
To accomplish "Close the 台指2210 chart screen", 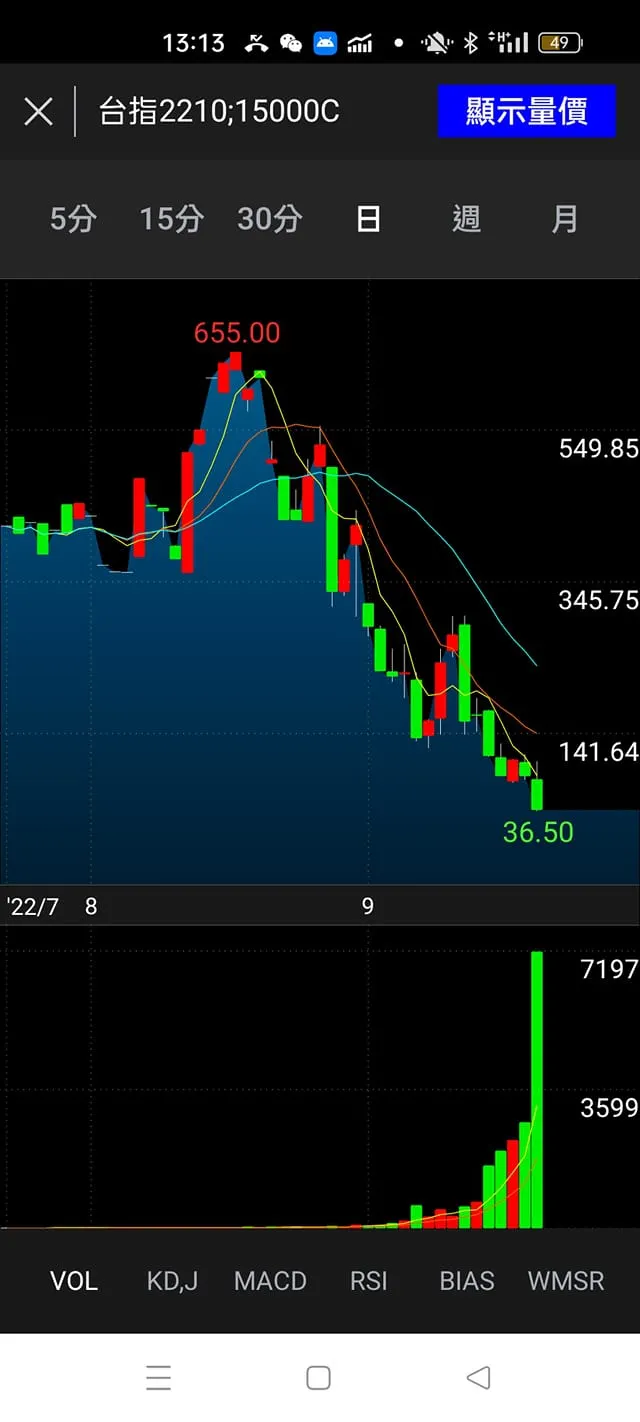I will 38,111.
